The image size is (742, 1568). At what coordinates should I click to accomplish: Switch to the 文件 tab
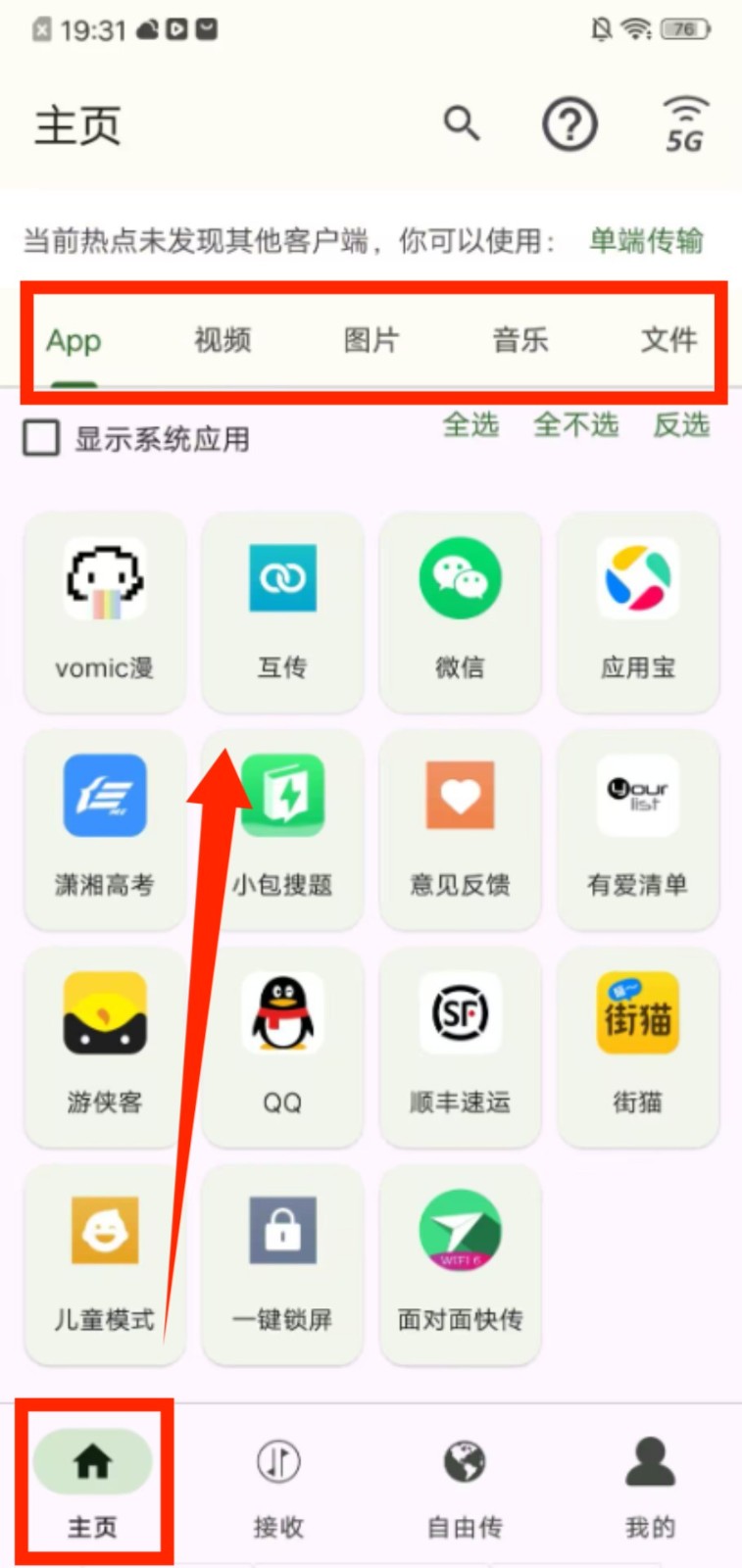pyautogui.click(x=668, y=340)
